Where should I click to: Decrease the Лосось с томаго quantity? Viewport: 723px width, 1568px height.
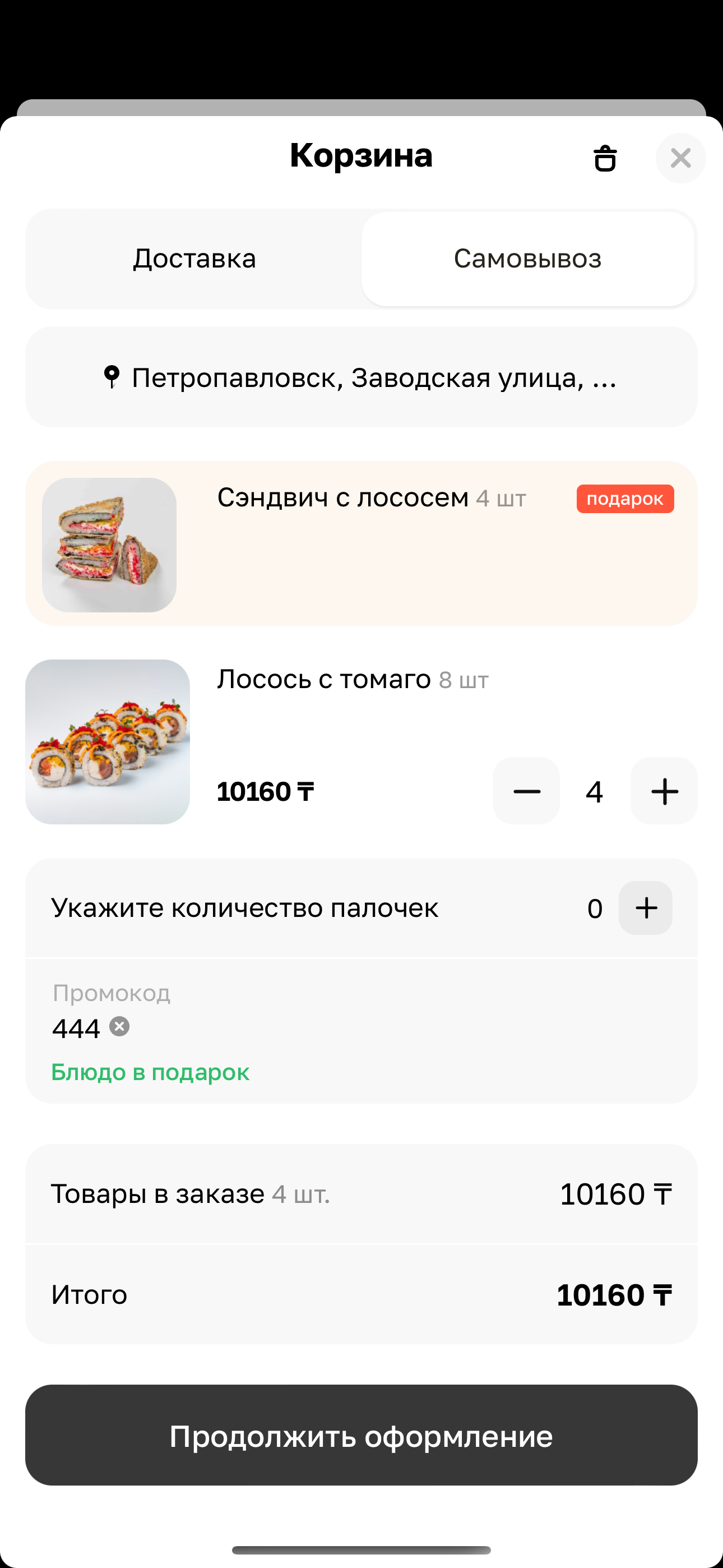tap(526, 791)
